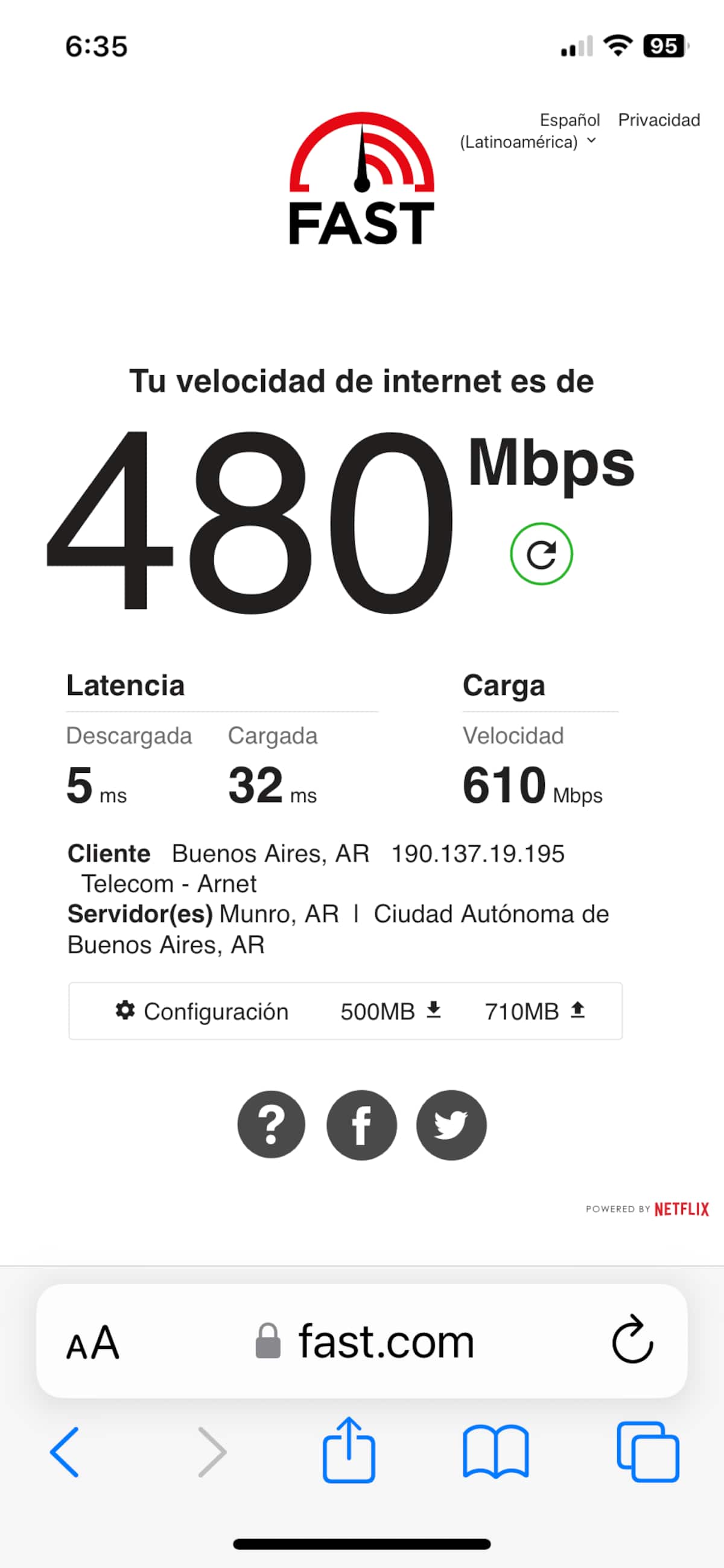The image size is (724, 1568).
Task: Open the Safari share sheet
Action: 348,1451
